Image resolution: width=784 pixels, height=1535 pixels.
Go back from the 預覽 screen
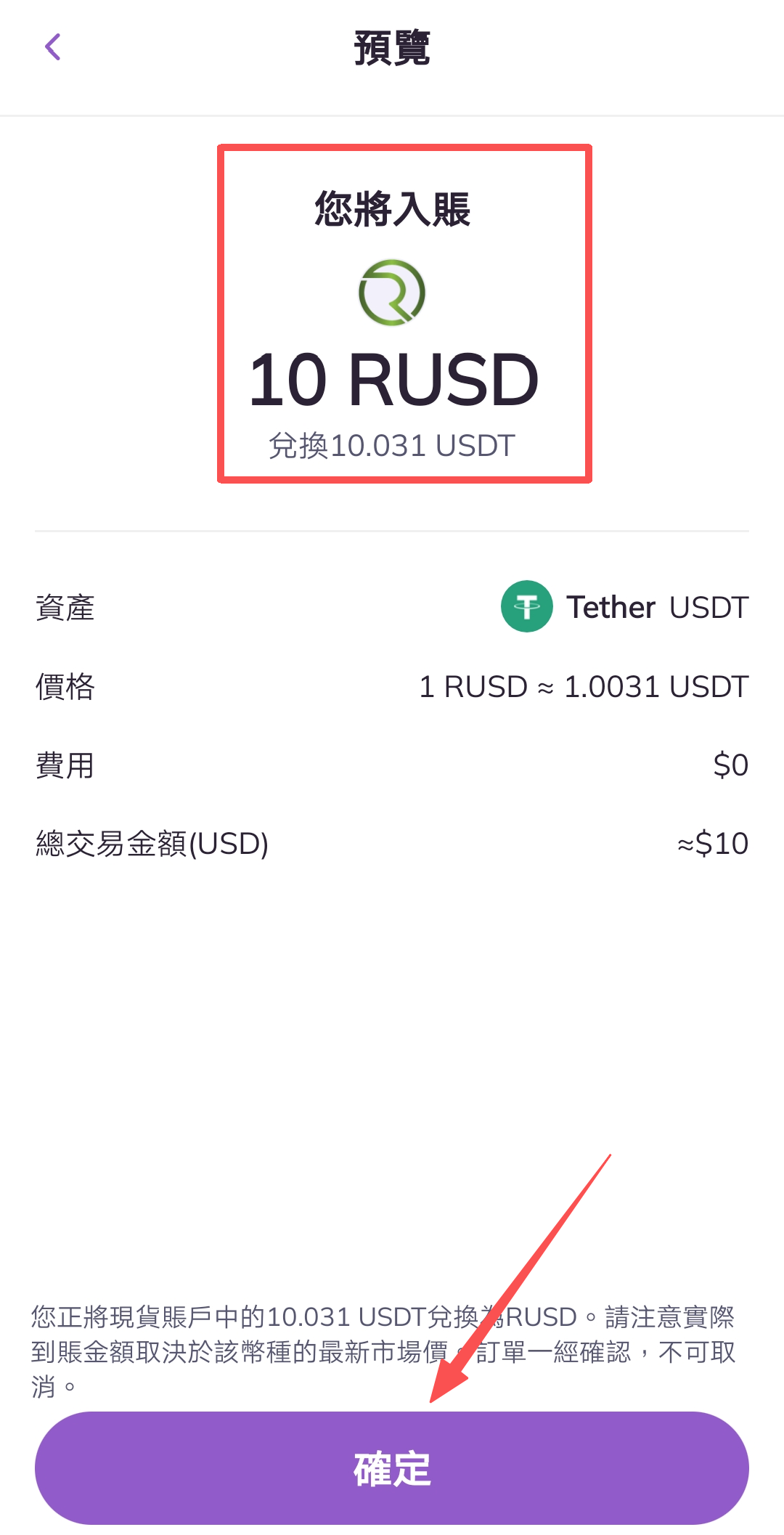pos(52,48)
